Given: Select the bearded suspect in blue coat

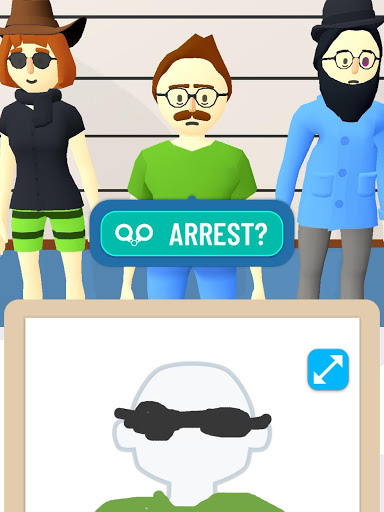Looking at the screenshot, I should pyautogui.click(x=337, y=150).
